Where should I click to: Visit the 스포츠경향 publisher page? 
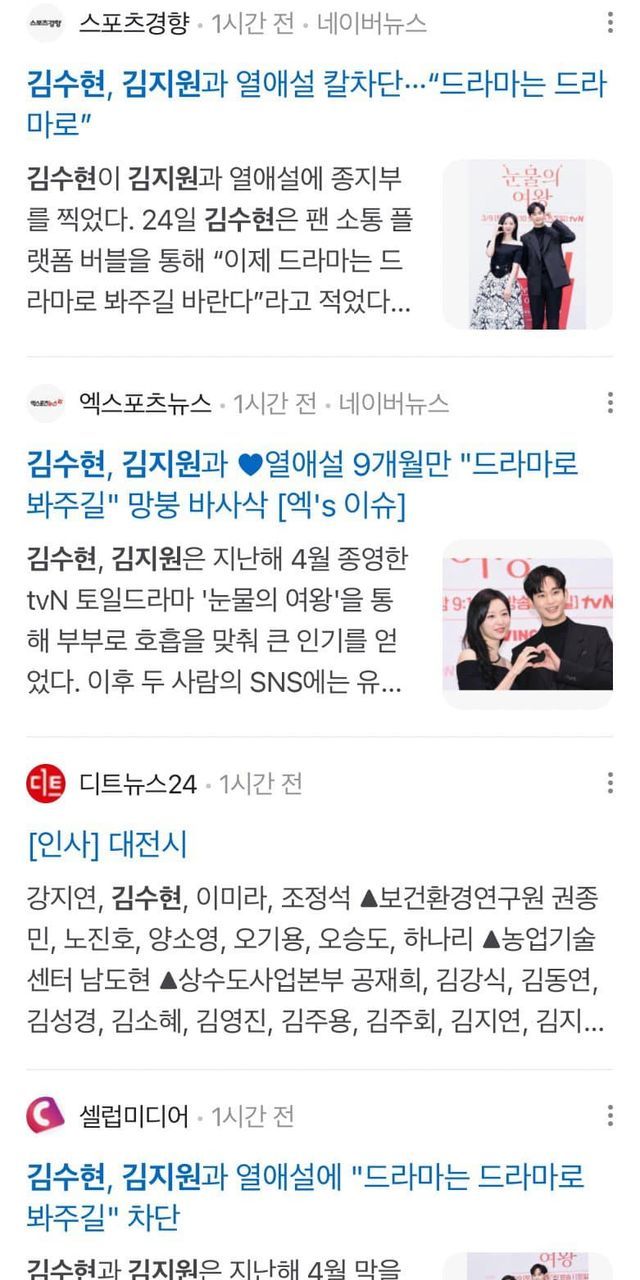click(x=133, y=23)
